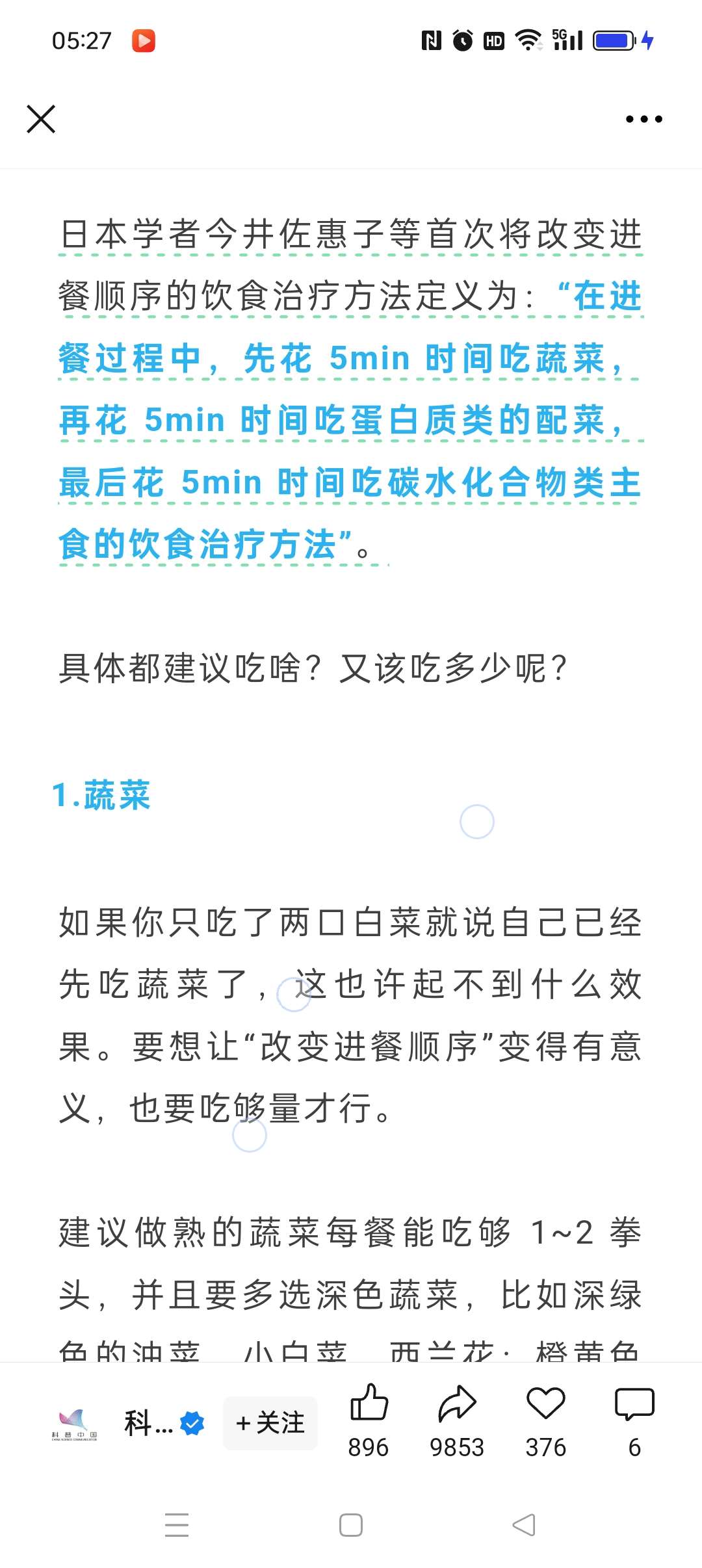Tap the Wi-Fi status icon

(x=528, y=40)
